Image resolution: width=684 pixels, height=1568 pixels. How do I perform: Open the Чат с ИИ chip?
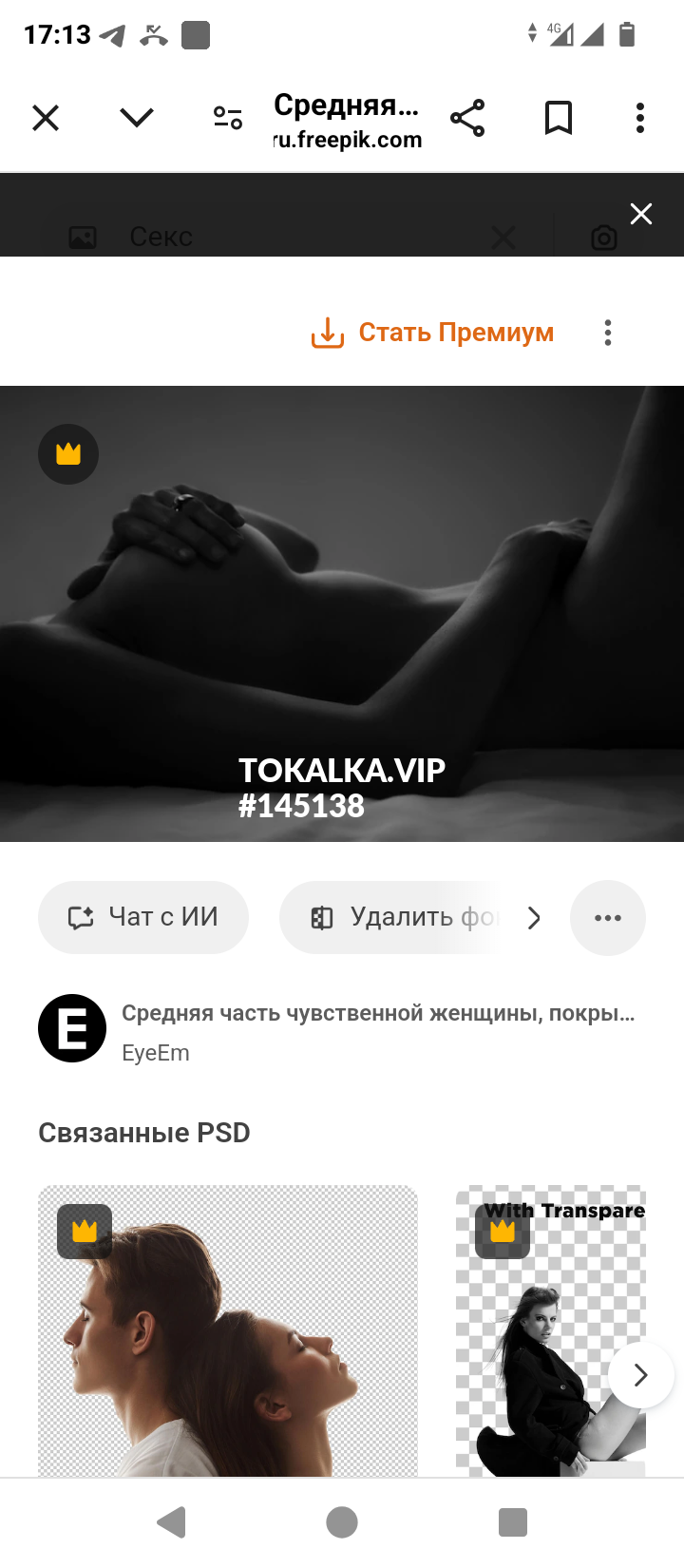click(143, 917)
